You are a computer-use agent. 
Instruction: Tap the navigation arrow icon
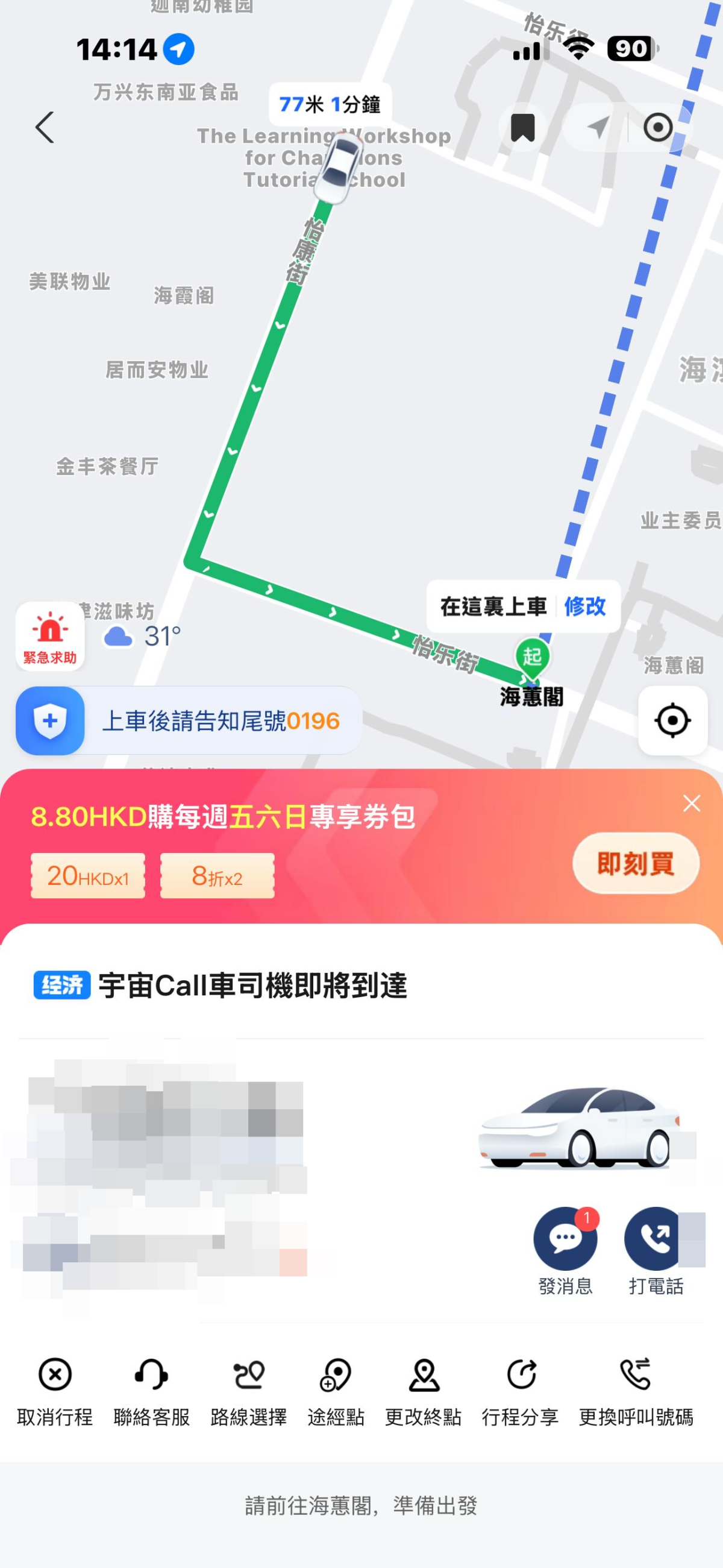tap(598, 128)
